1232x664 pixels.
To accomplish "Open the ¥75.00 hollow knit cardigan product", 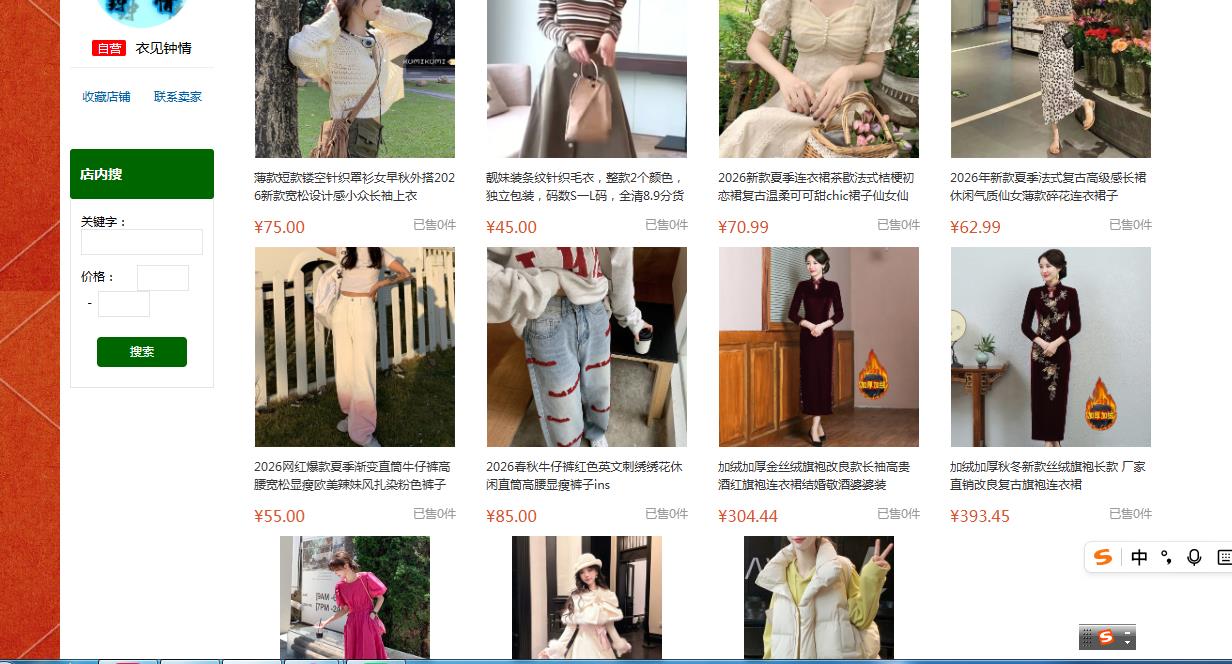I will pyautogui.click(x=354, y=80).
